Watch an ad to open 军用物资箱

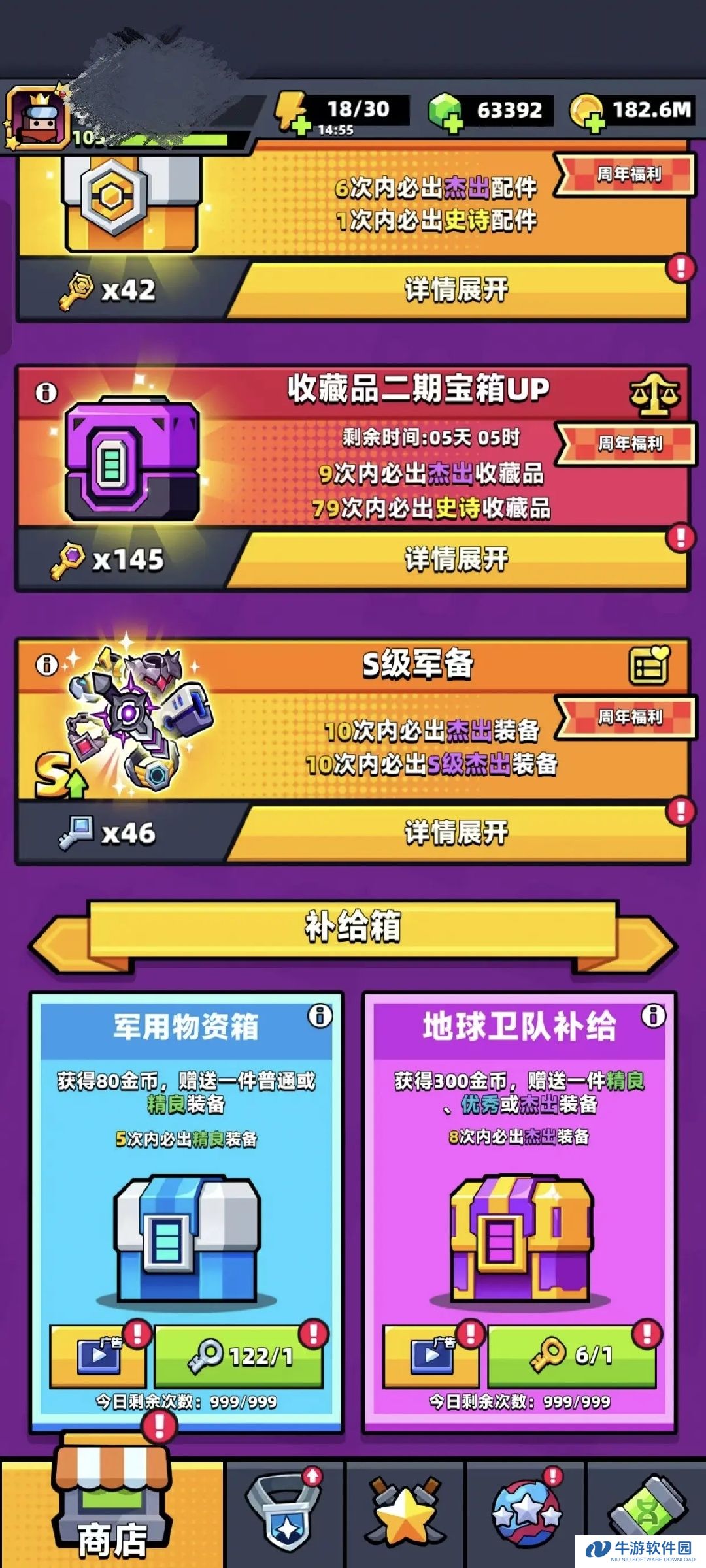98,1355
